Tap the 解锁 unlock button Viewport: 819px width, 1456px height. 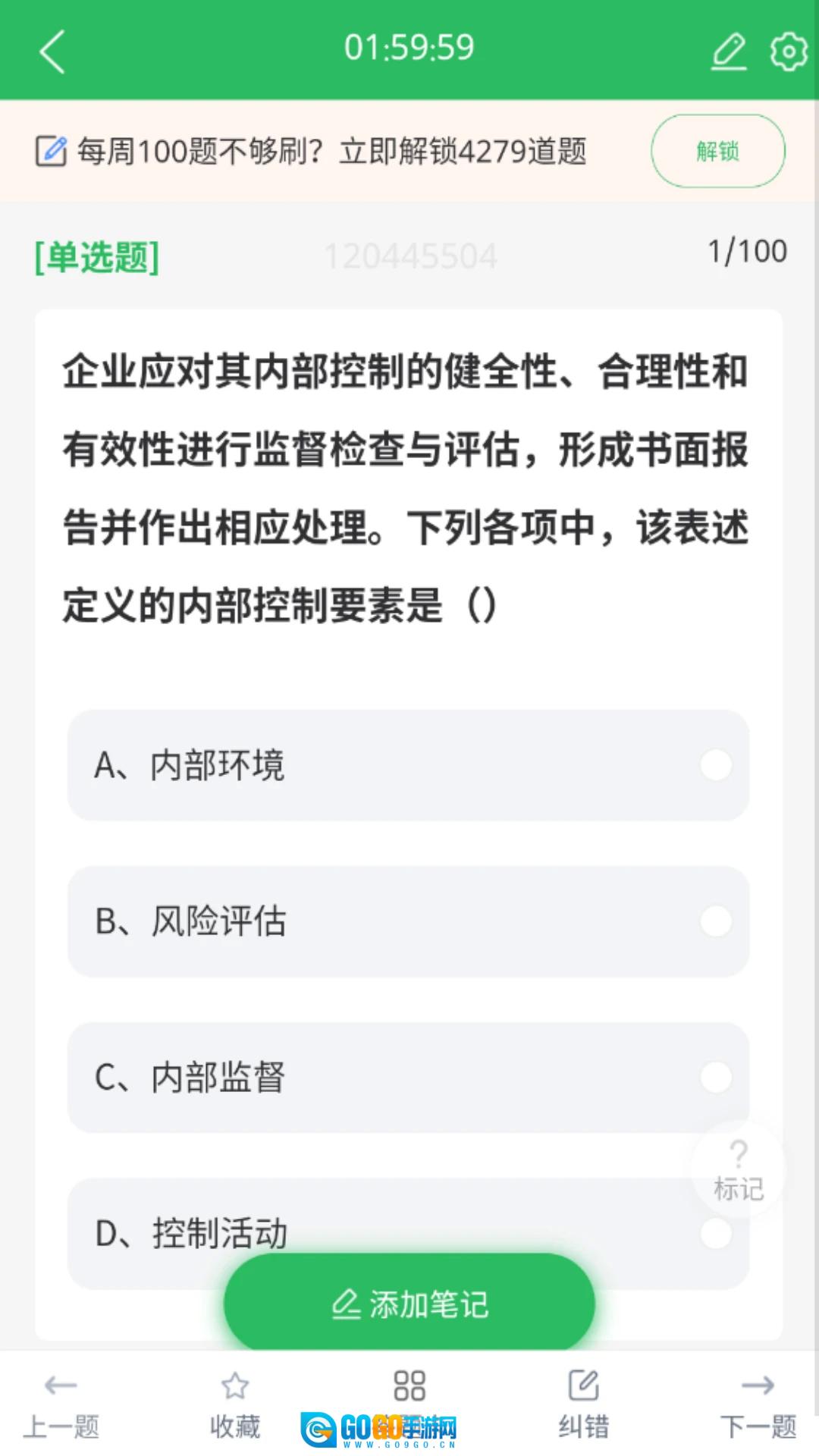pos(717,151)
